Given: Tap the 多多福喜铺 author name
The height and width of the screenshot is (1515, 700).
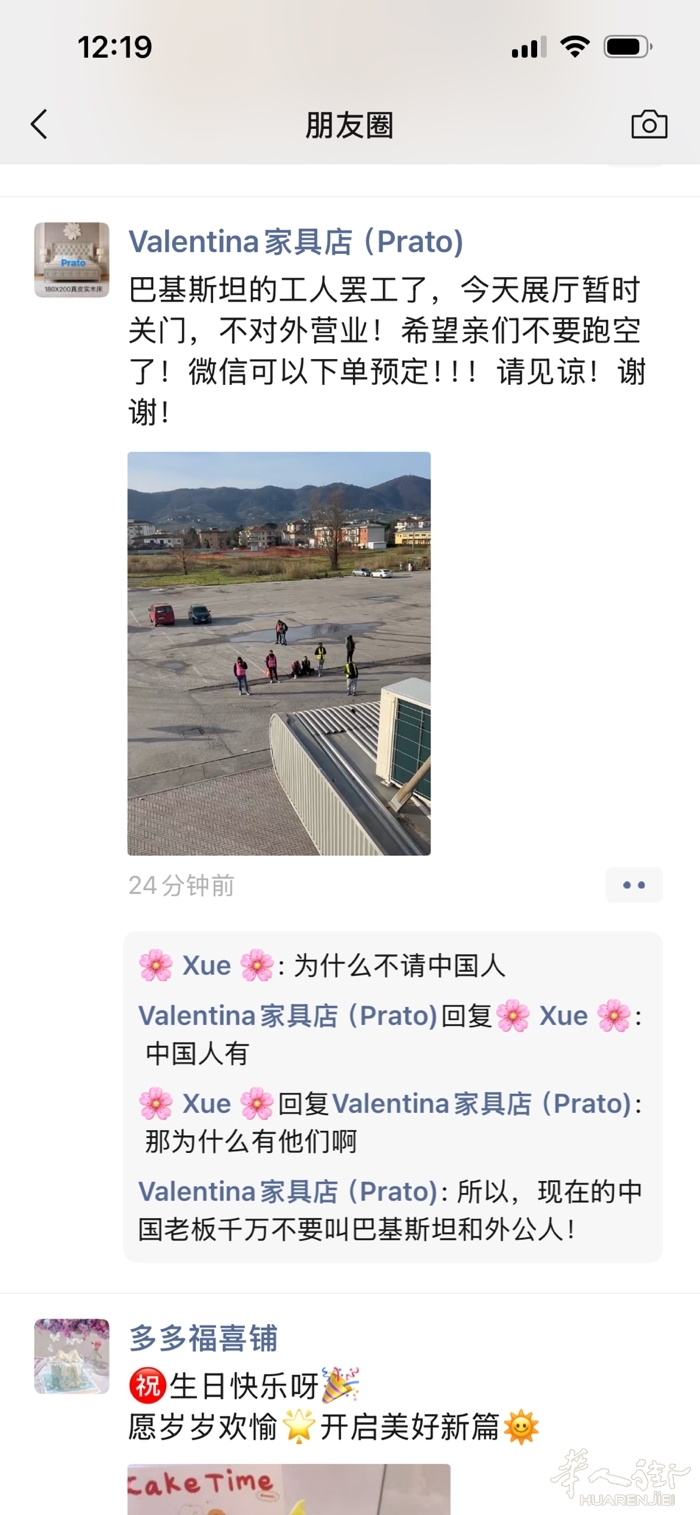Looking at the screenshot, I should 203,1338.
